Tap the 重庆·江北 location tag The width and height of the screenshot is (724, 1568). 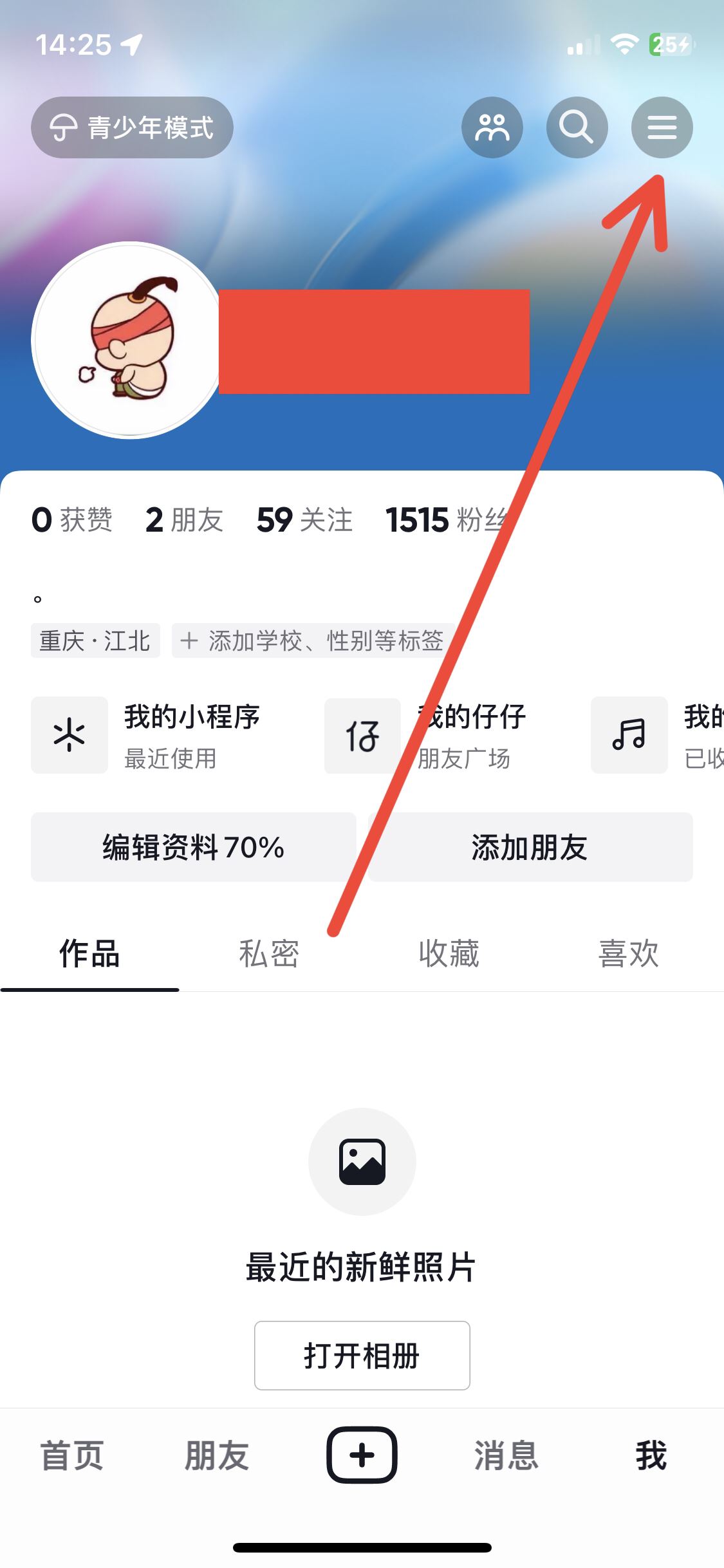point(95,641)
